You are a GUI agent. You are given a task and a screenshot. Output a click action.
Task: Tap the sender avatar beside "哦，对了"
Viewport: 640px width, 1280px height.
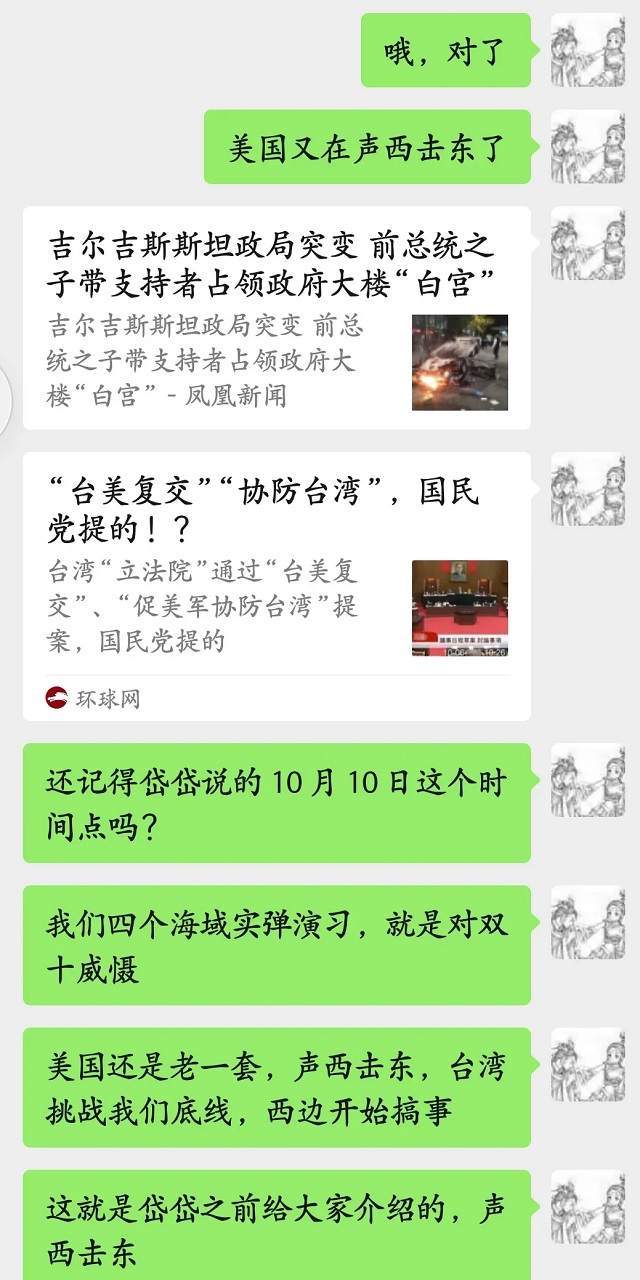click(588, 50)
